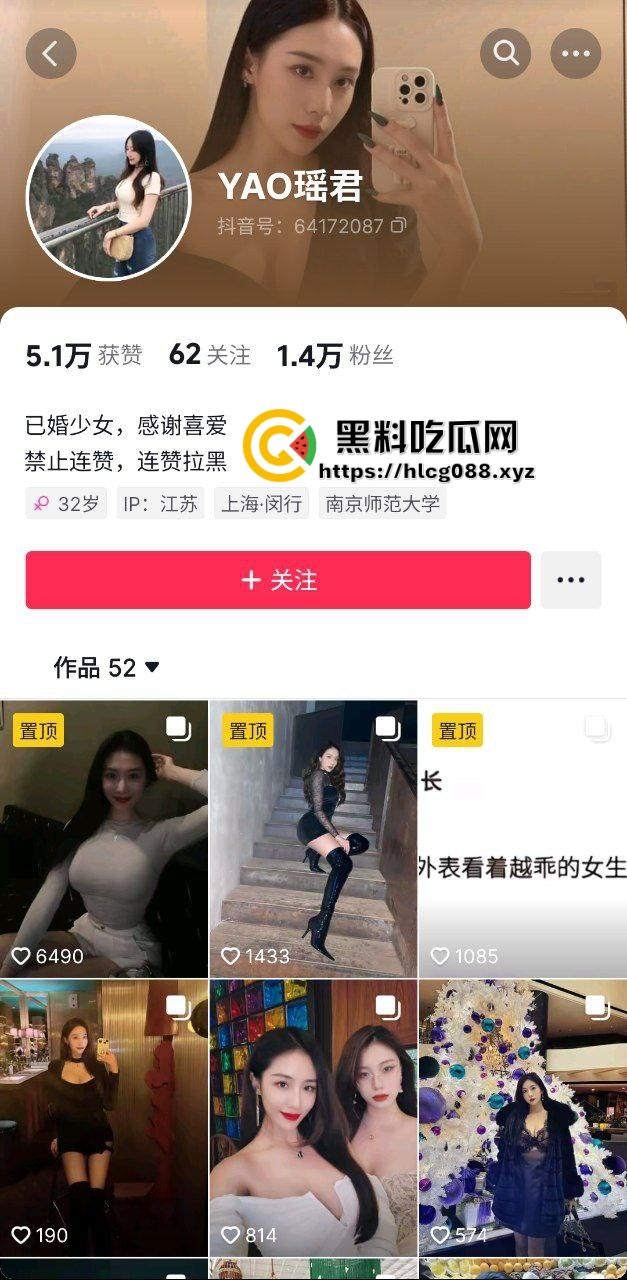
Task: Open the post with 190 likes
Action: click(104, 1117)
